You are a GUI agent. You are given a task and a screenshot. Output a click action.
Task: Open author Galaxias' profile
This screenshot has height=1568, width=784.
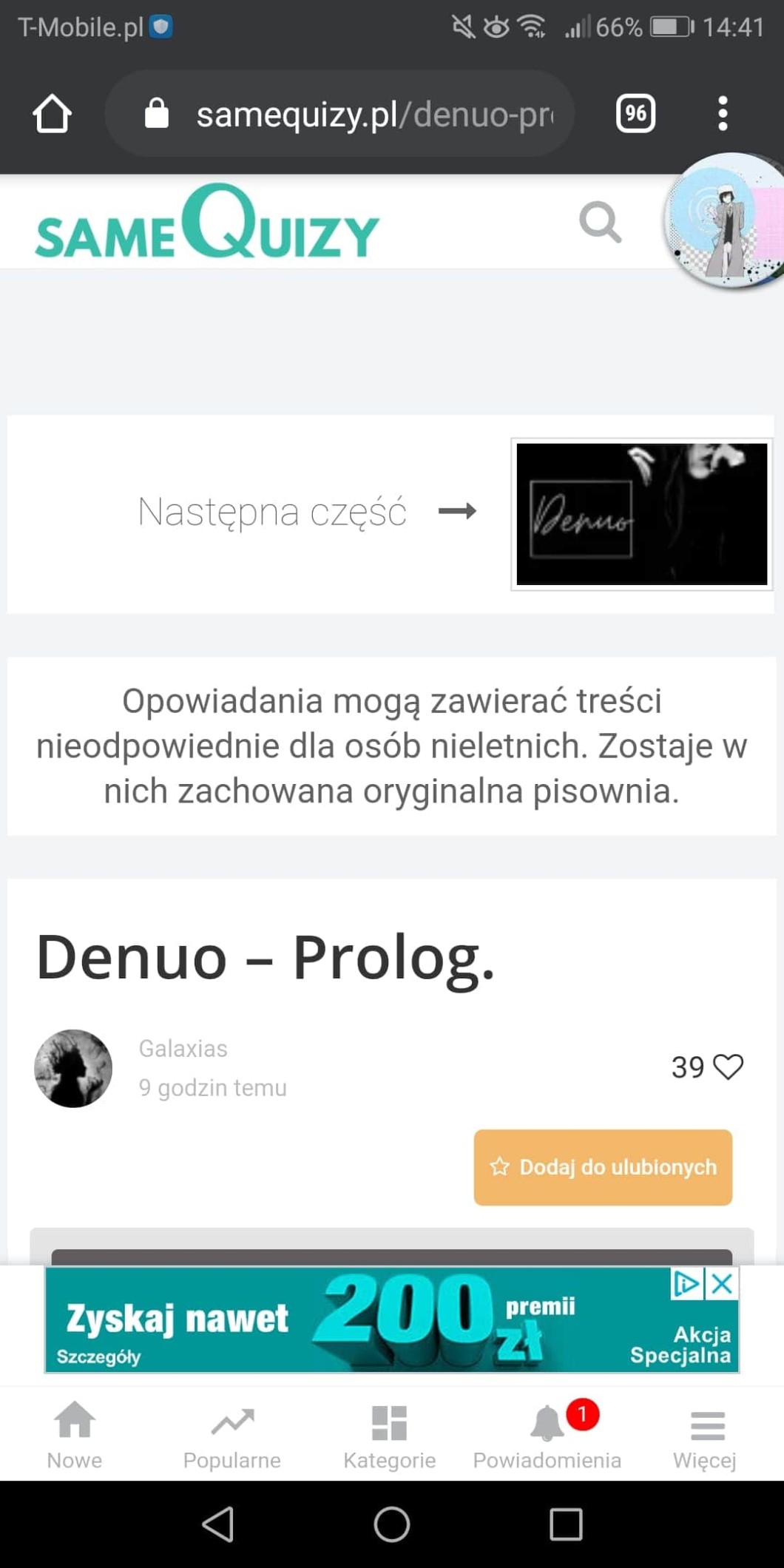pyautogui.click(x=183, y=1048)
